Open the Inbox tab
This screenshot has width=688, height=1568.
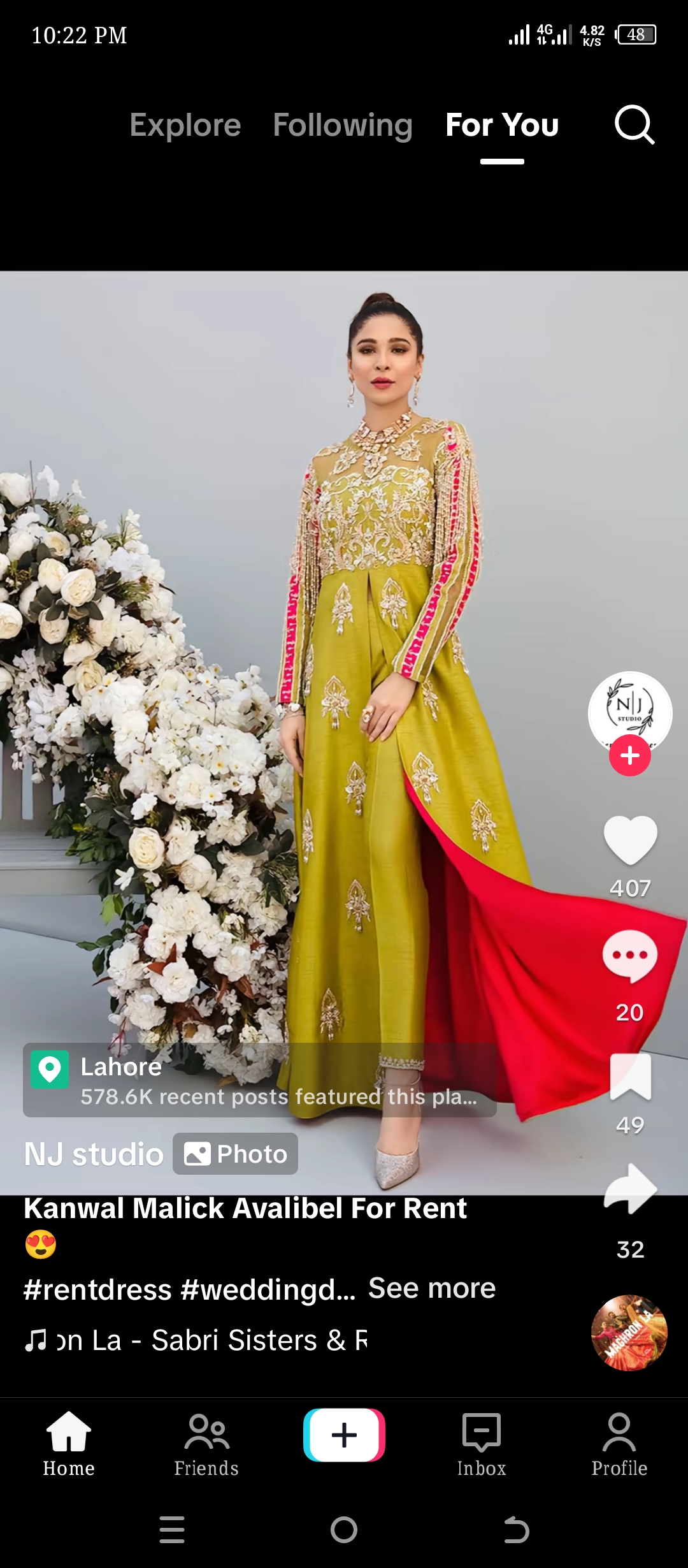pos(482,1444)
